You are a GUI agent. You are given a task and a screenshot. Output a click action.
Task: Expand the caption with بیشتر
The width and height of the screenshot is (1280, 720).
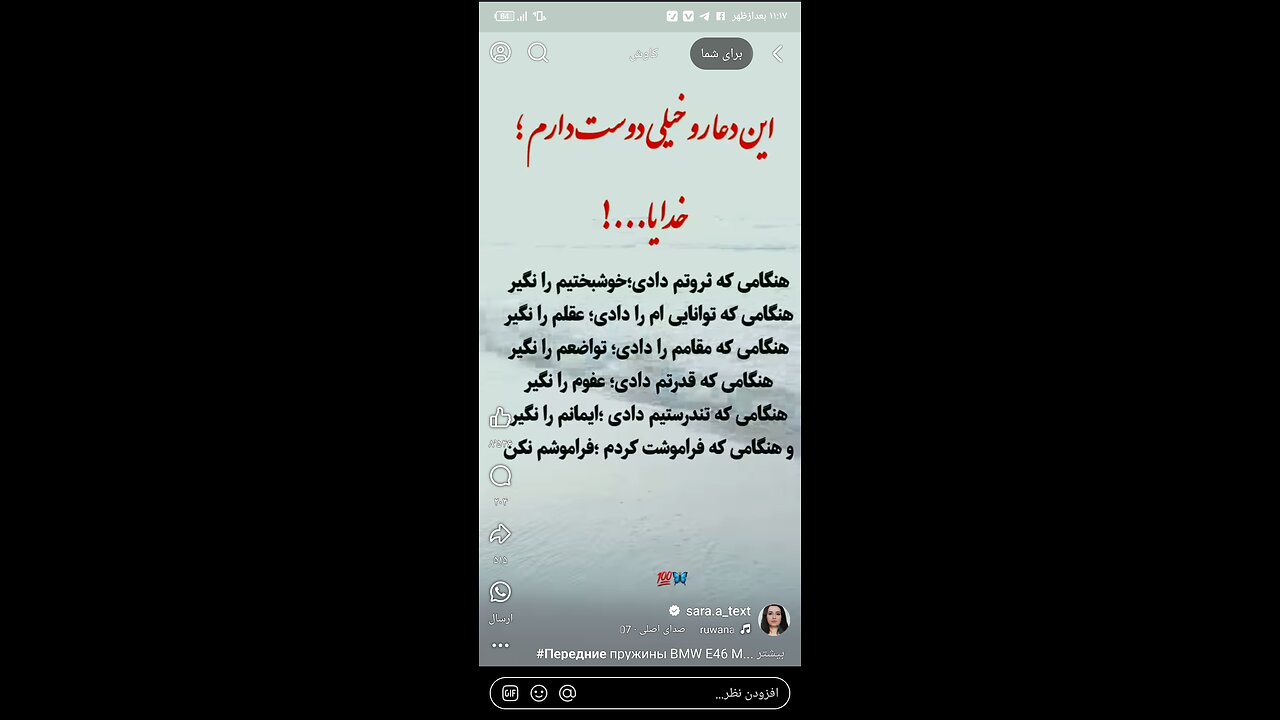(770, 654)
